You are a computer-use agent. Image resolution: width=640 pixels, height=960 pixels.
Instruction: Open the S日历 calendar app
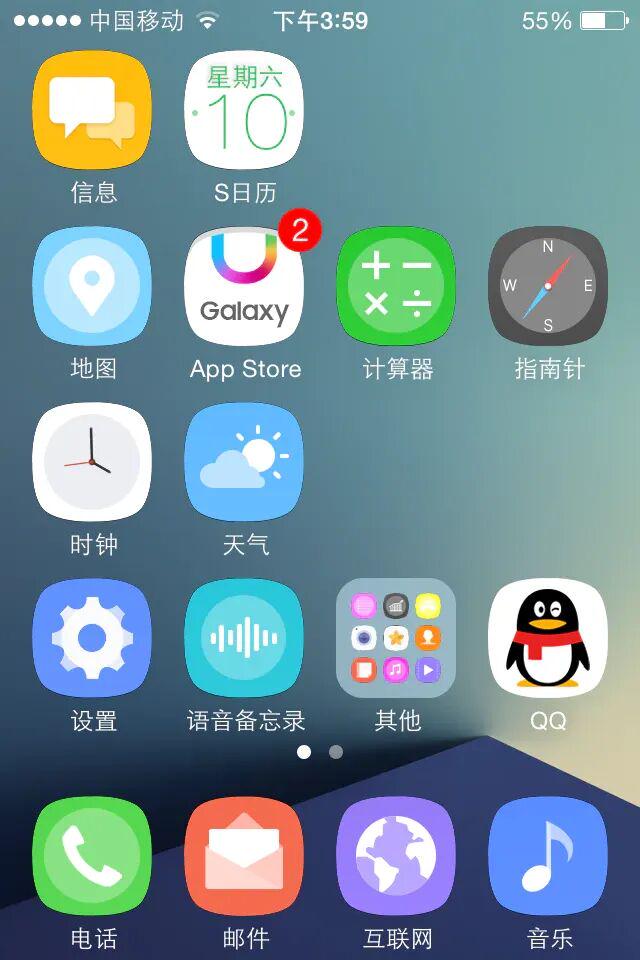tap(244, 110)
